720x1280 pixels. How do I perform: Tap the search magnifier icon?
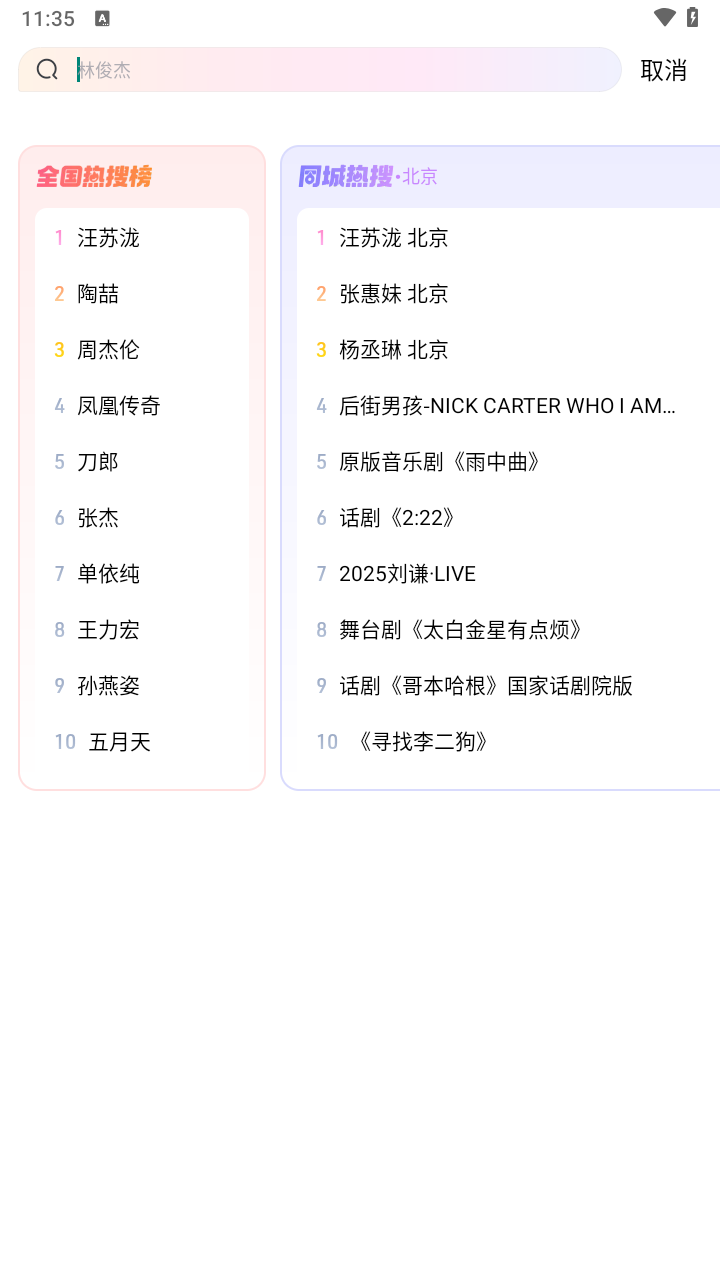[47, 70]
